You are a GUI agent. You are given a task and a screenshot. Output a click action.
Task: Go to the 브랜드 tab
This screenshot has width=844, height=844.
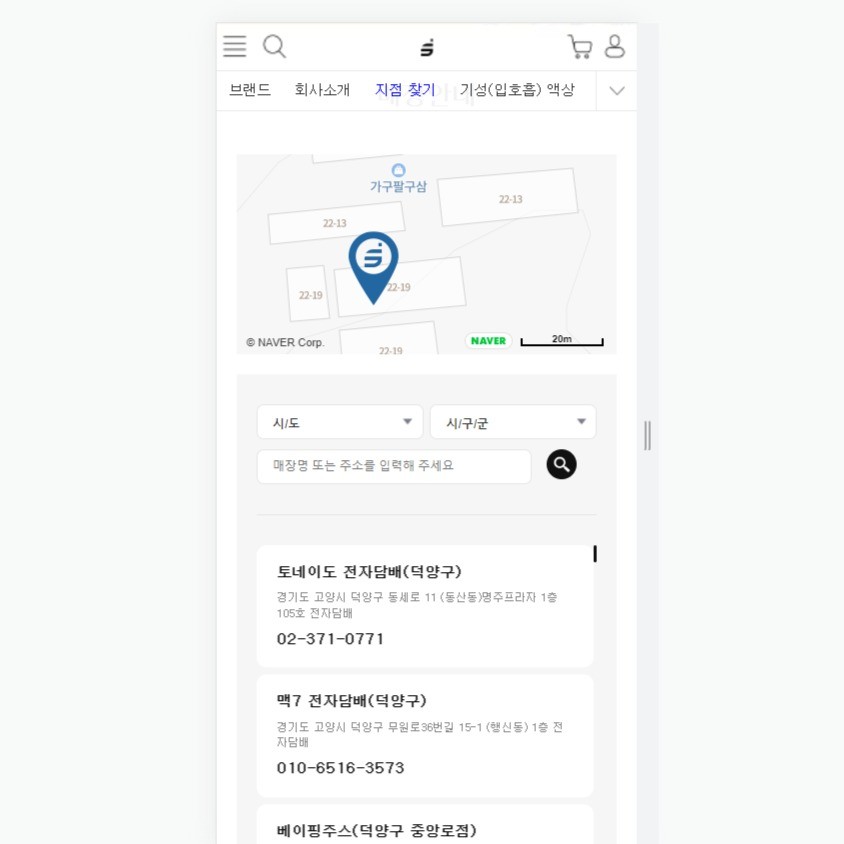click(250, 90)
